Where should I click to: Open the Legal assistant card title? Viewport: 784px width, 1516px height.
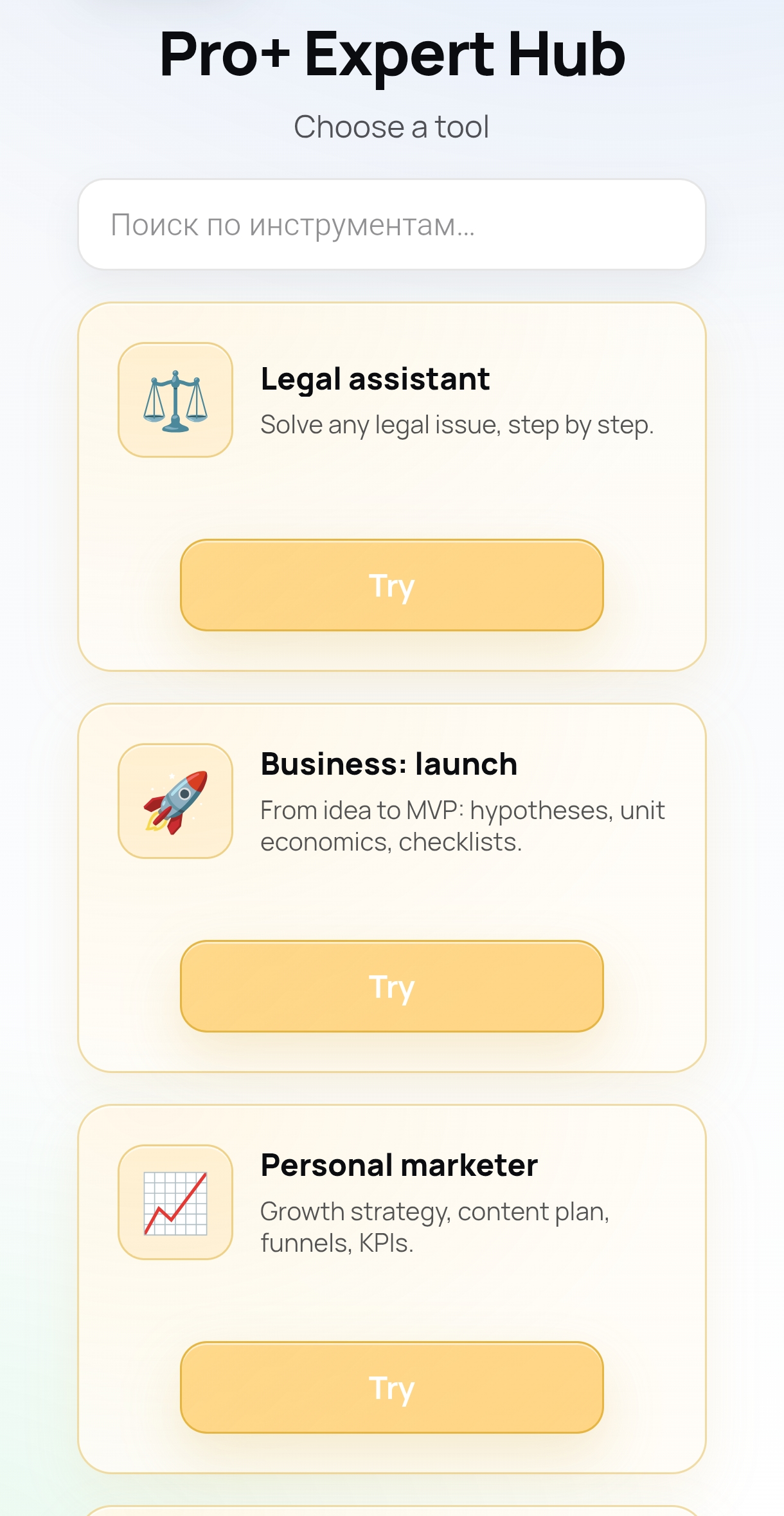[x=375, y=379]
